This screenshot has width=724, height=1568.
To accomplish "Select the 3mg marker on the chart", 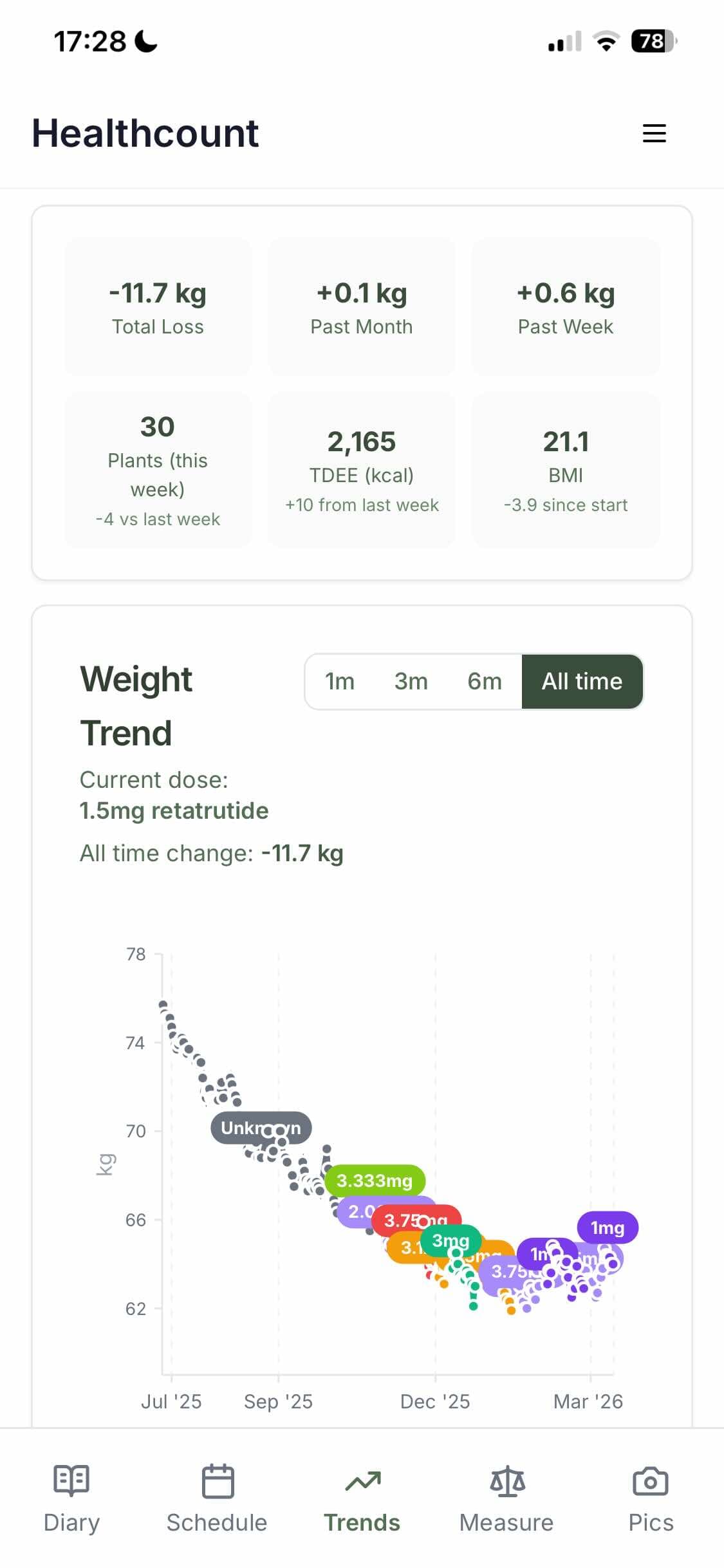I will point(450,1241).
